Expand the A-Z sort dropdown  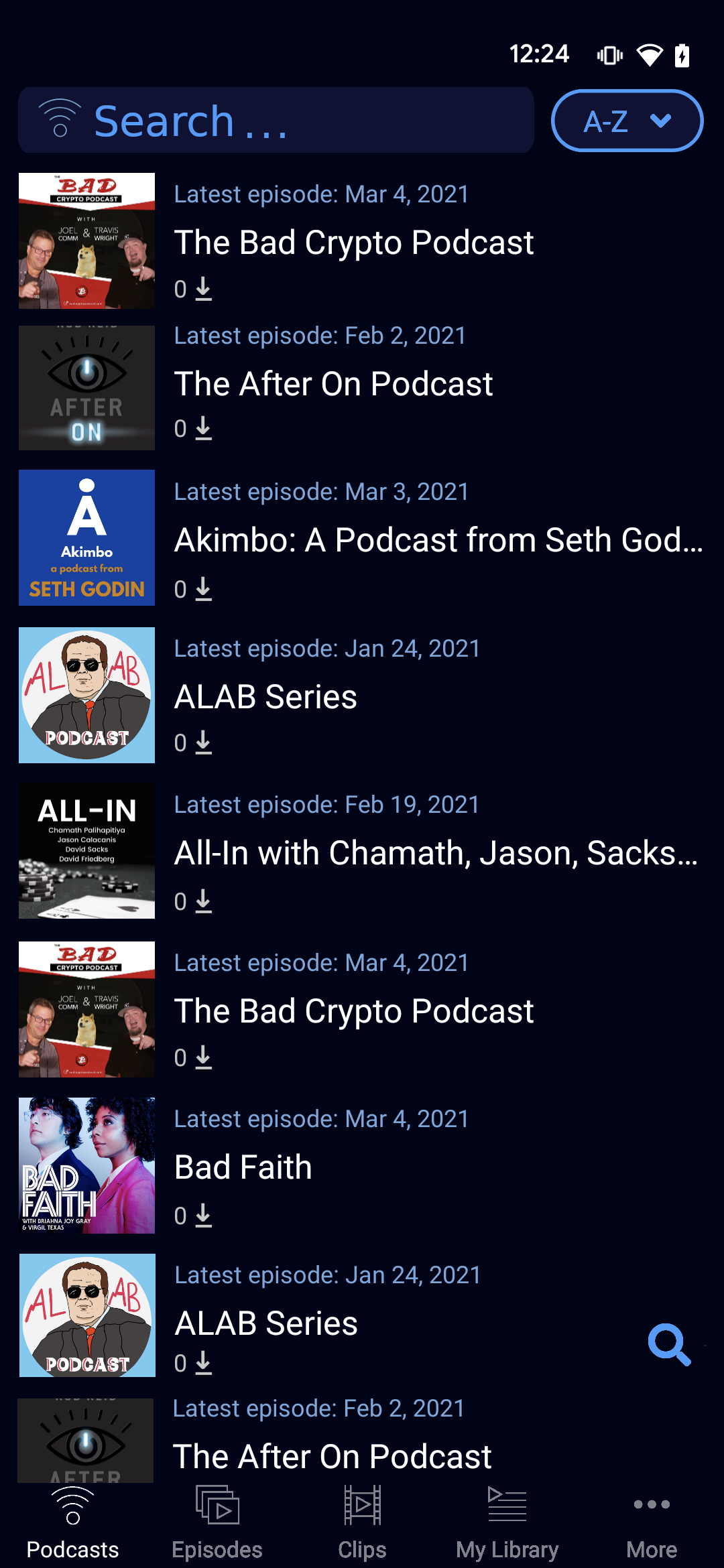coord(627,121)
